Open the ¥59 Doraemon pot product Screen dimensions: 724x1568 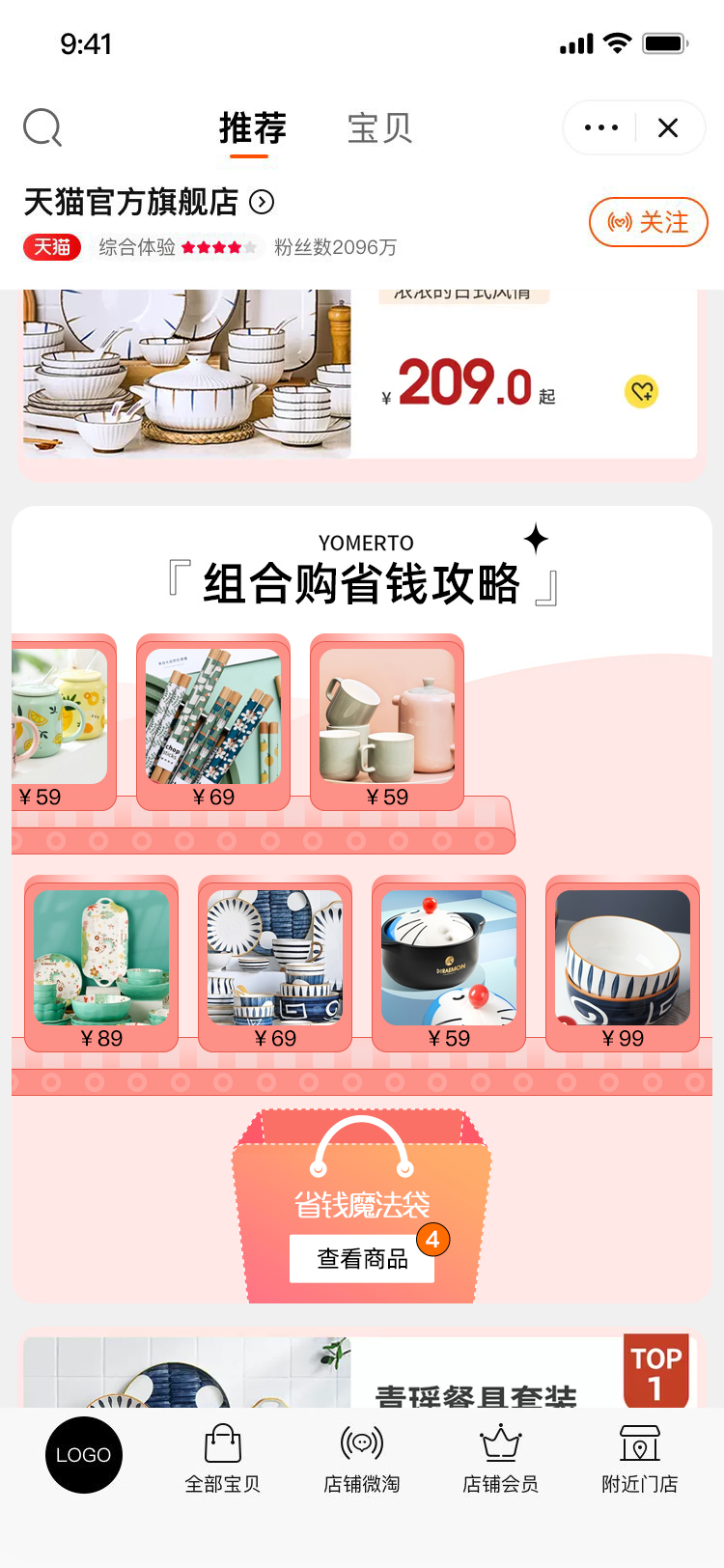click(449, 963)
